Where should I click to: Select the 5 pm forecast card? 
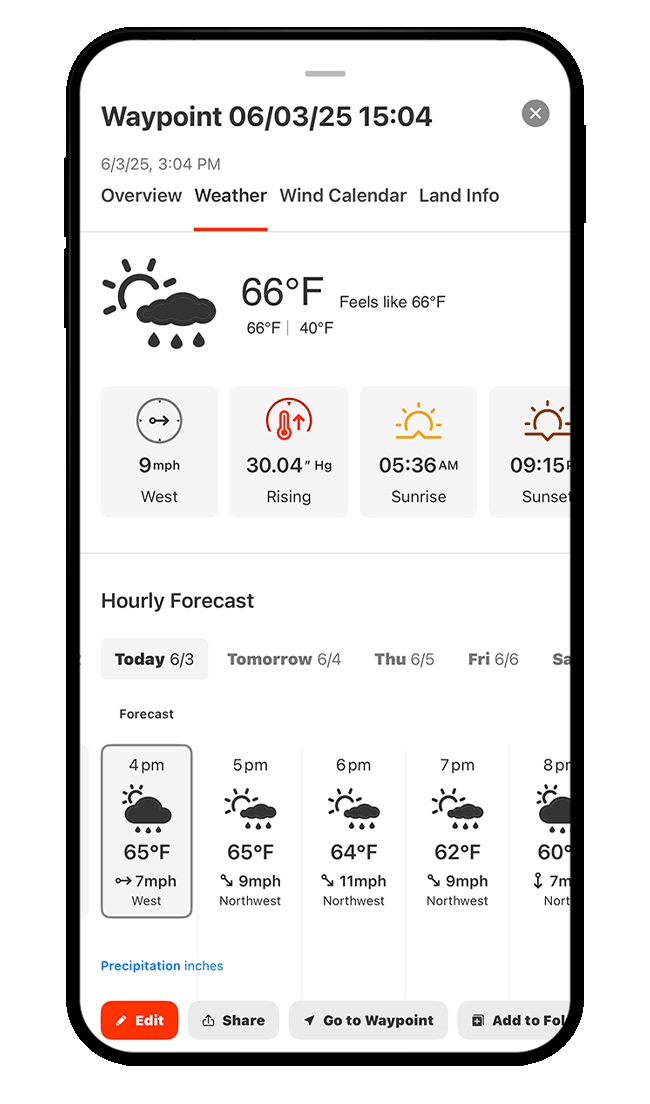tap(250, 830)
